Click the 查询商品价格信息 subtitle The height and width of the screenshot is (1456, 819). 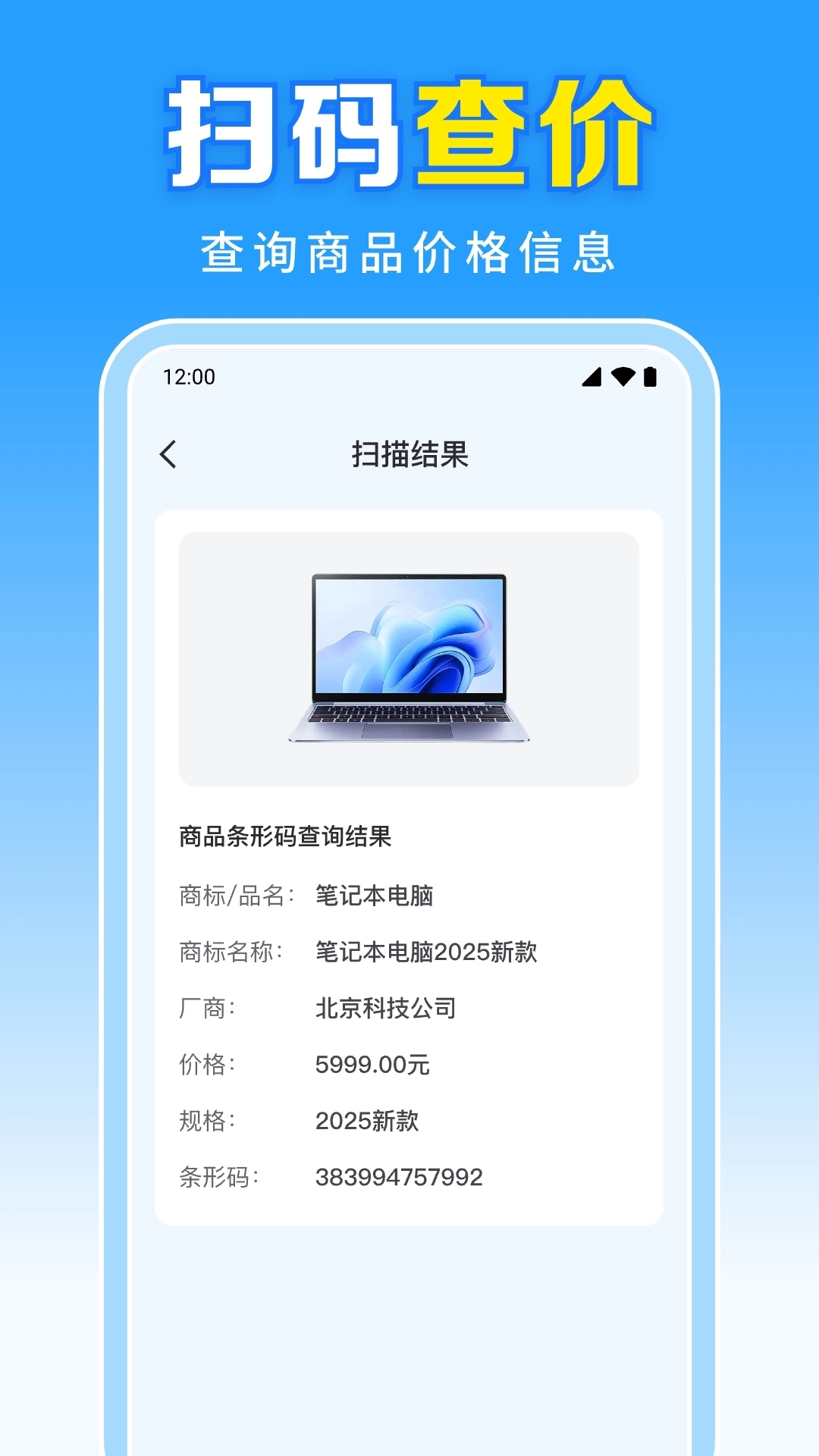(x=409, y=251)
